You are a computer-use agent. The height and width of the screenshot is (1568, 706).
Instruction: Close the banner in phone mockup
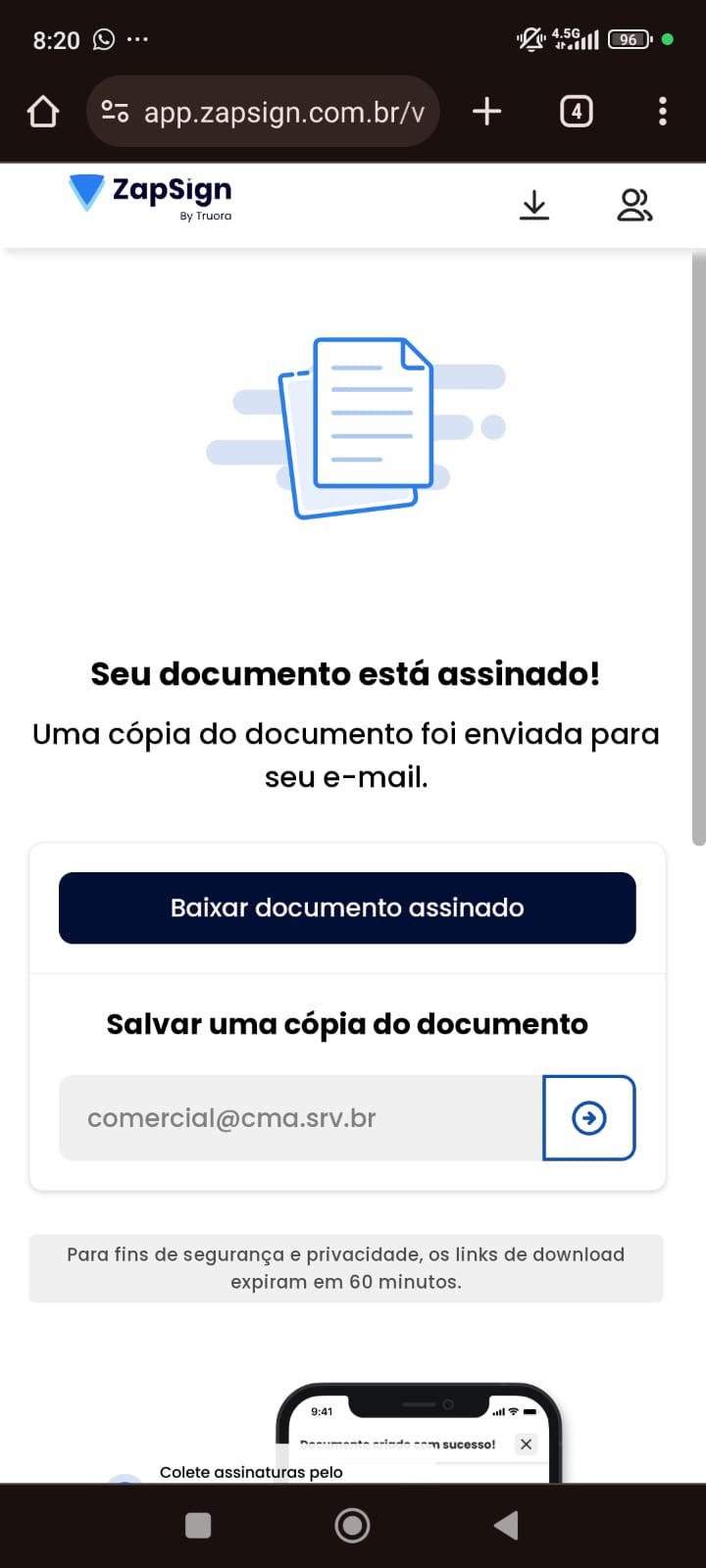click(x=527, y=1444)
